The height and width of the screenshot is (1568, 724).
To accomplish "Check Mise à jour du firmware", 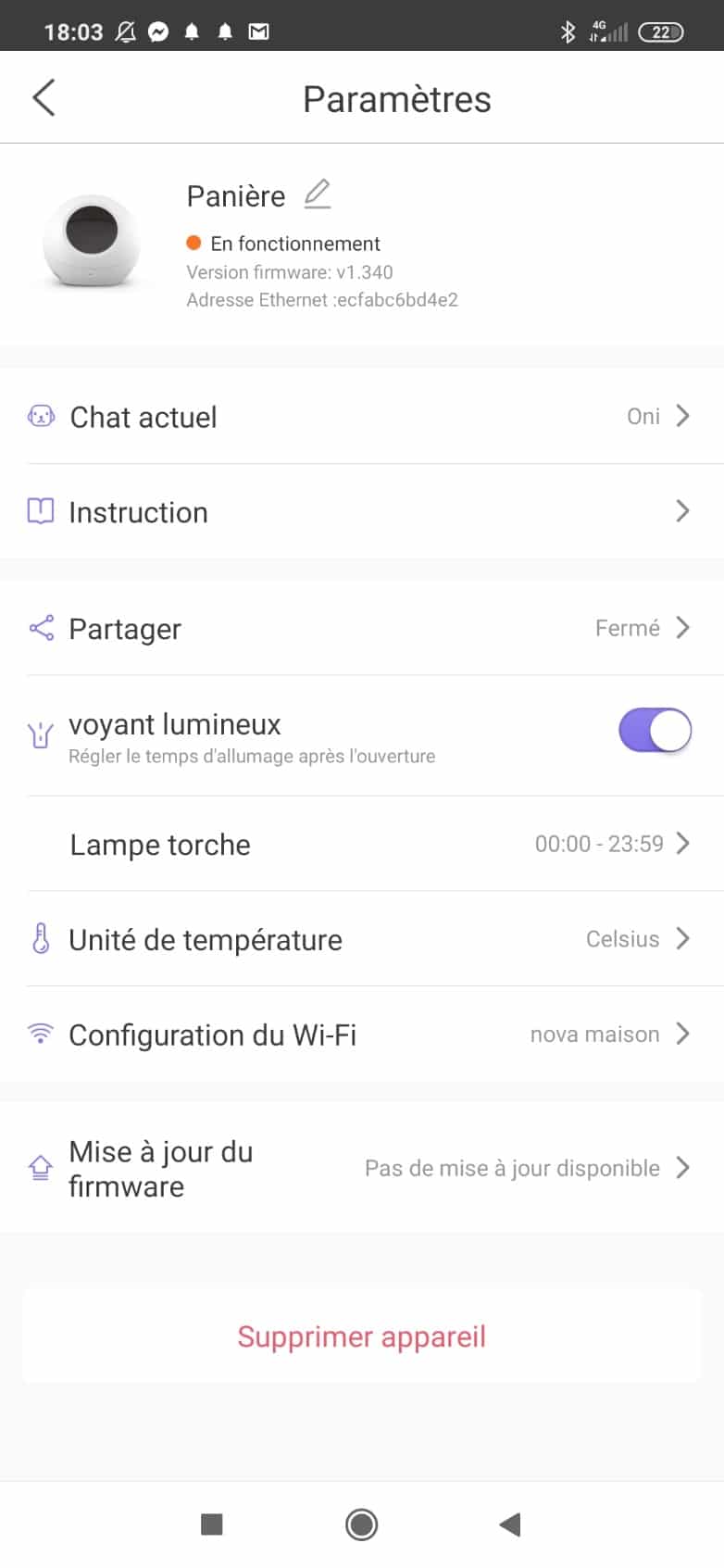I will coord(361,1168).
